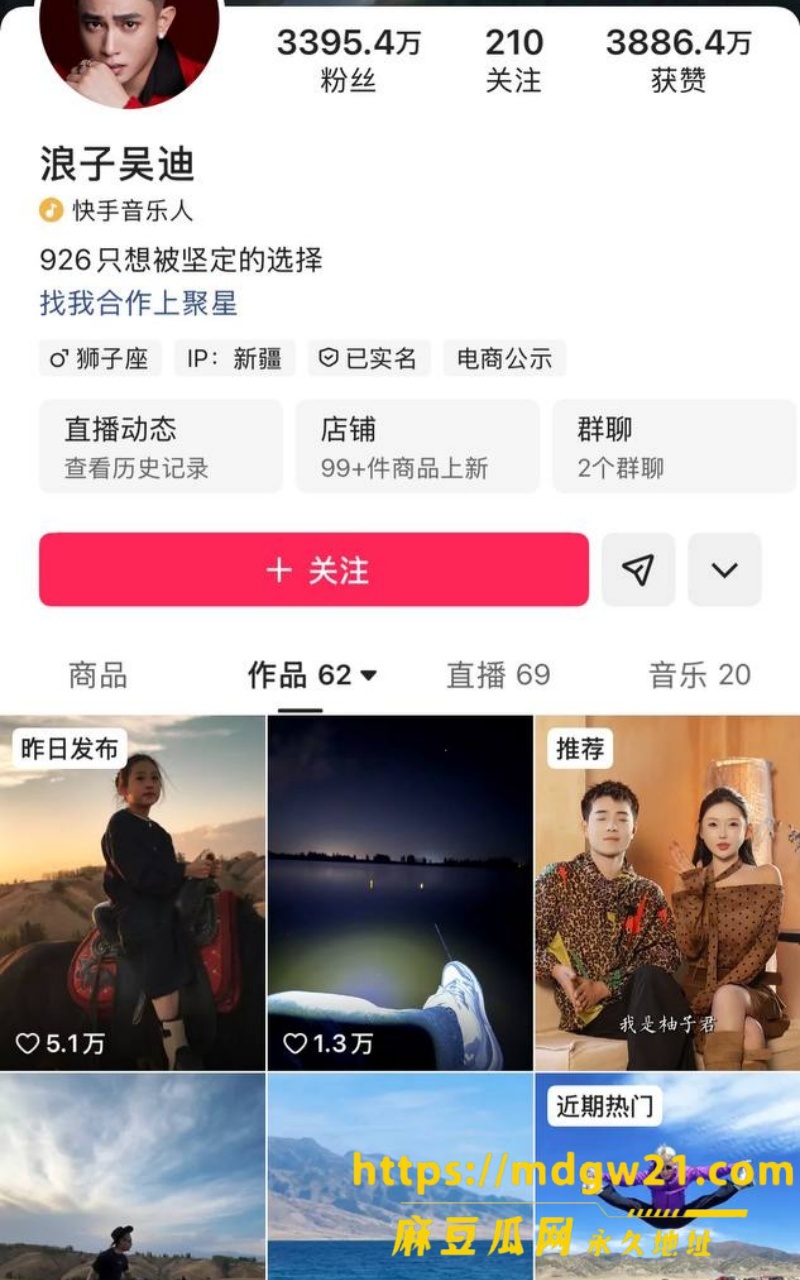Open the 店铺 card with new products

coord(417,446)
